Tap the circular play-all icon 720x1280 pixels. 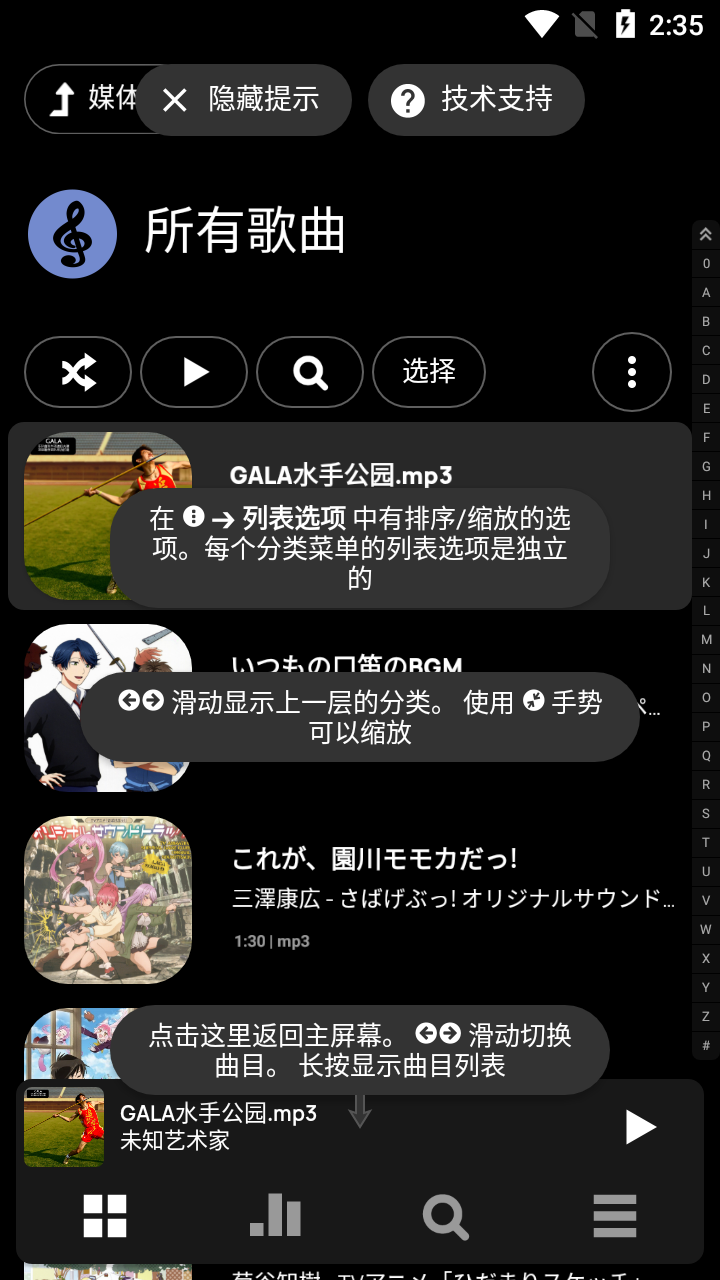[193, 371]
